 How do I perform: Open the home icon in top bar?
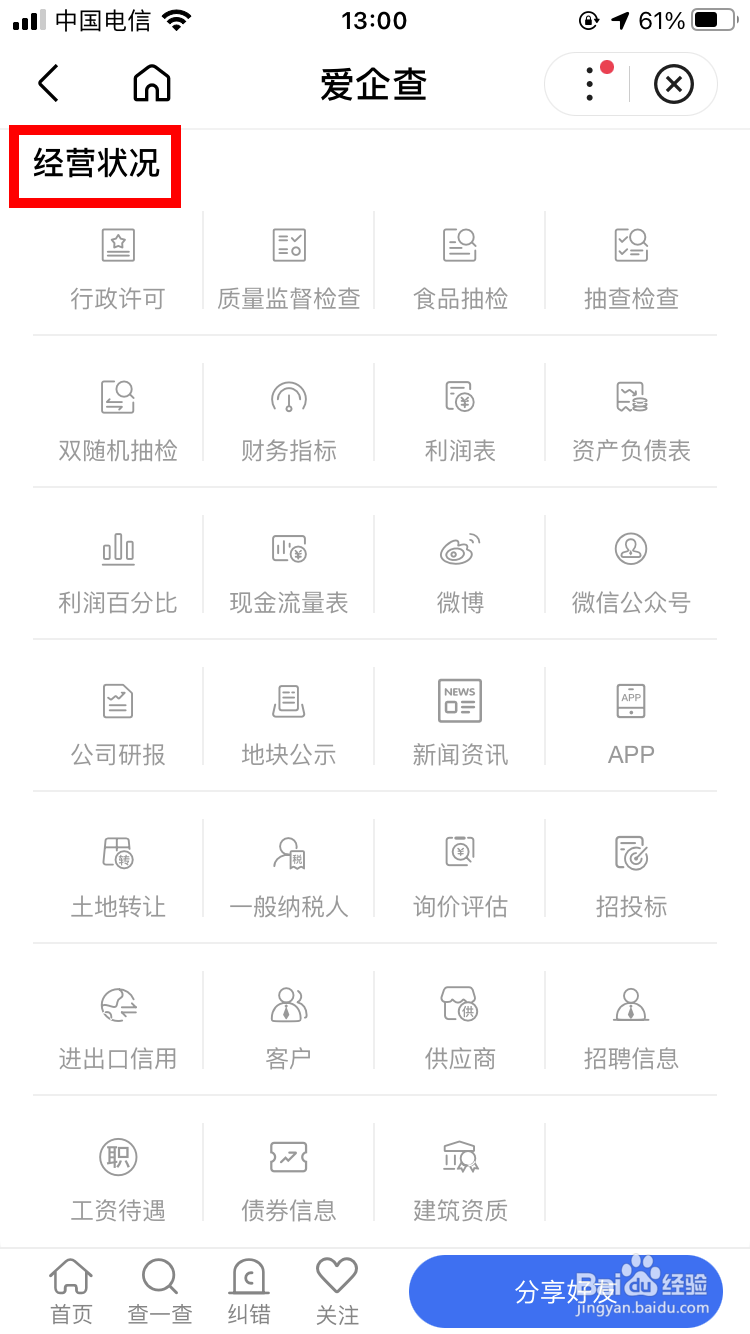[152, 84]
